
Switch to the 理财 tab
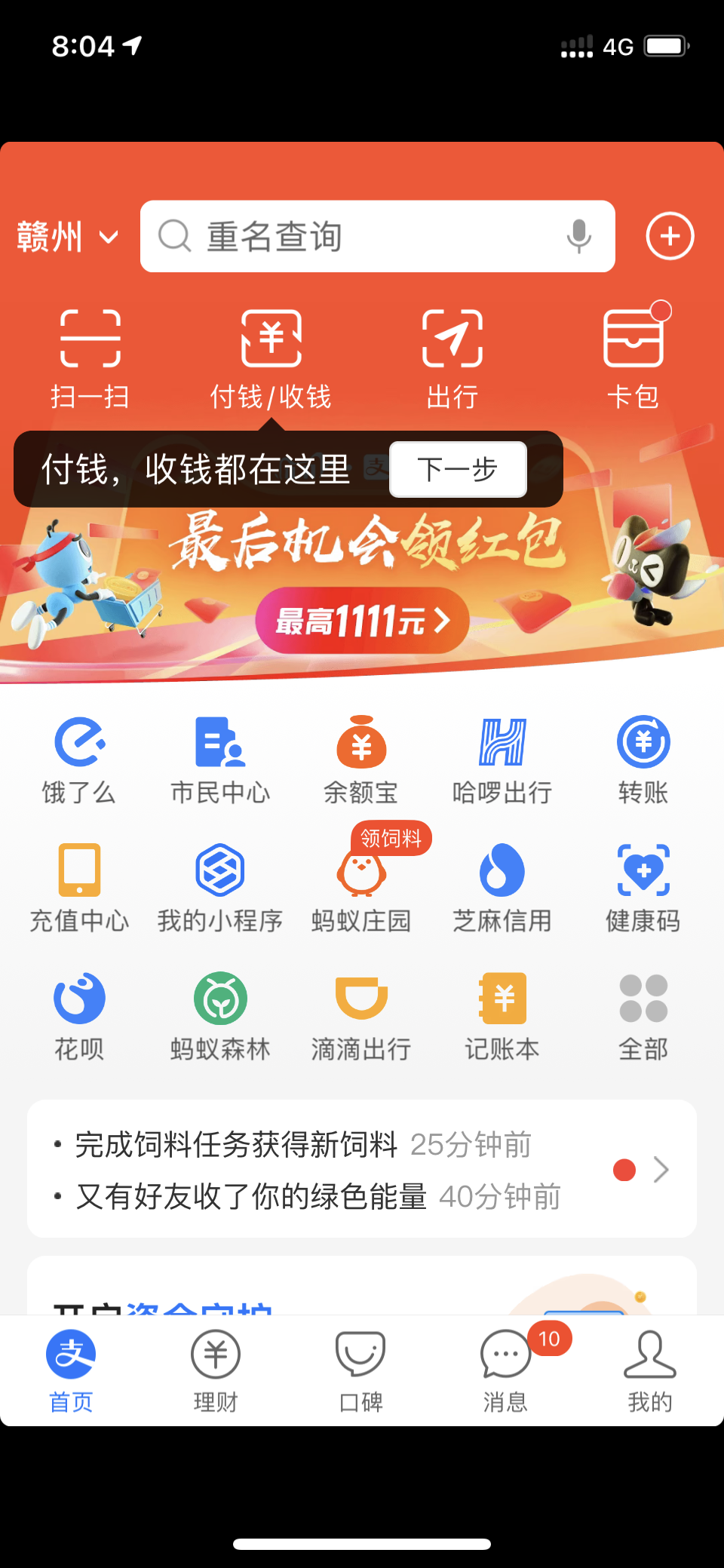216,1370
